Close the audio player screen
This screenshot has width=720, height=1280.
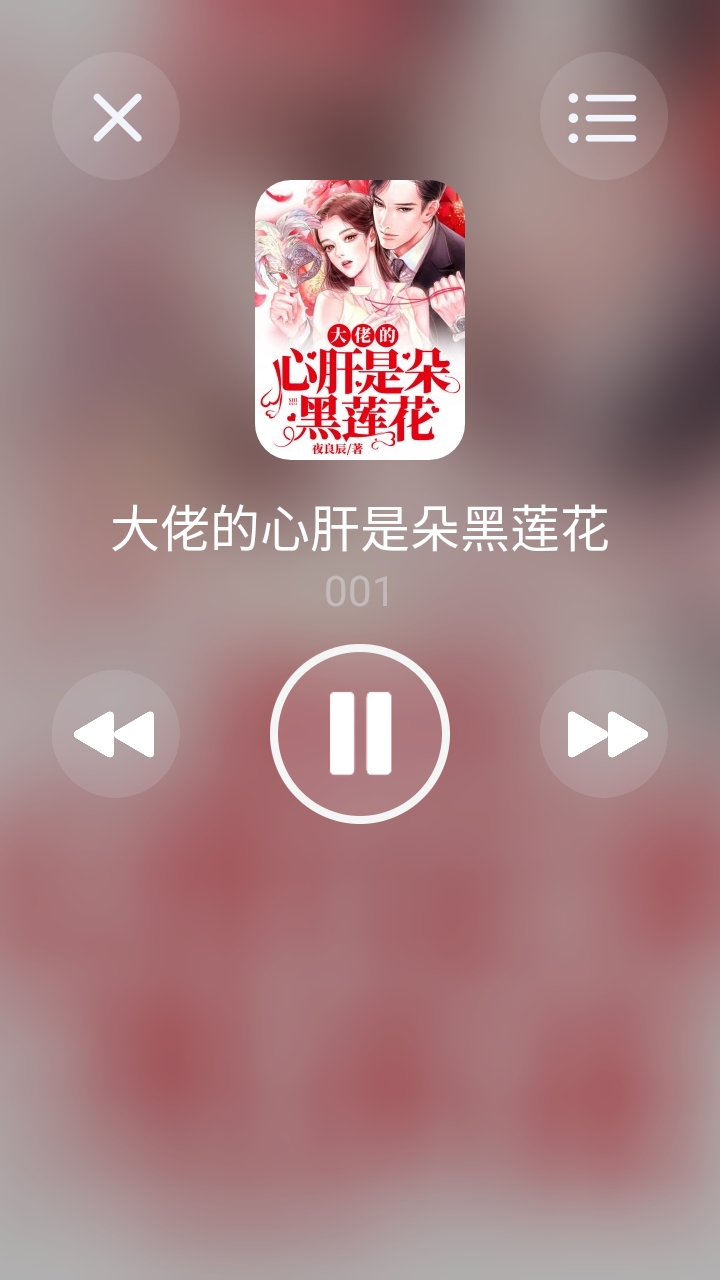tap(116, 116)
